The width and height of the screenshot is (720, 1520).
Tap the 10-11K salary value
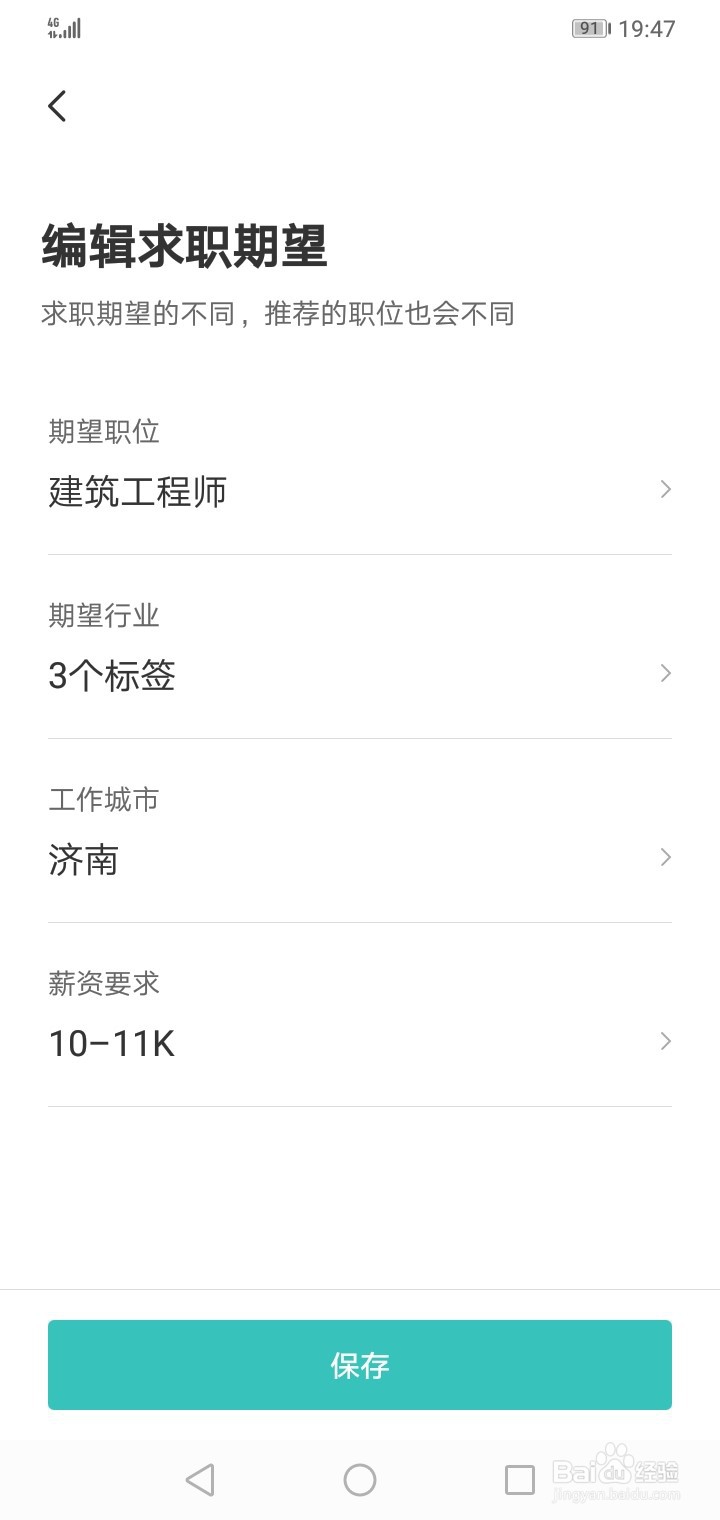point(112,1043)
